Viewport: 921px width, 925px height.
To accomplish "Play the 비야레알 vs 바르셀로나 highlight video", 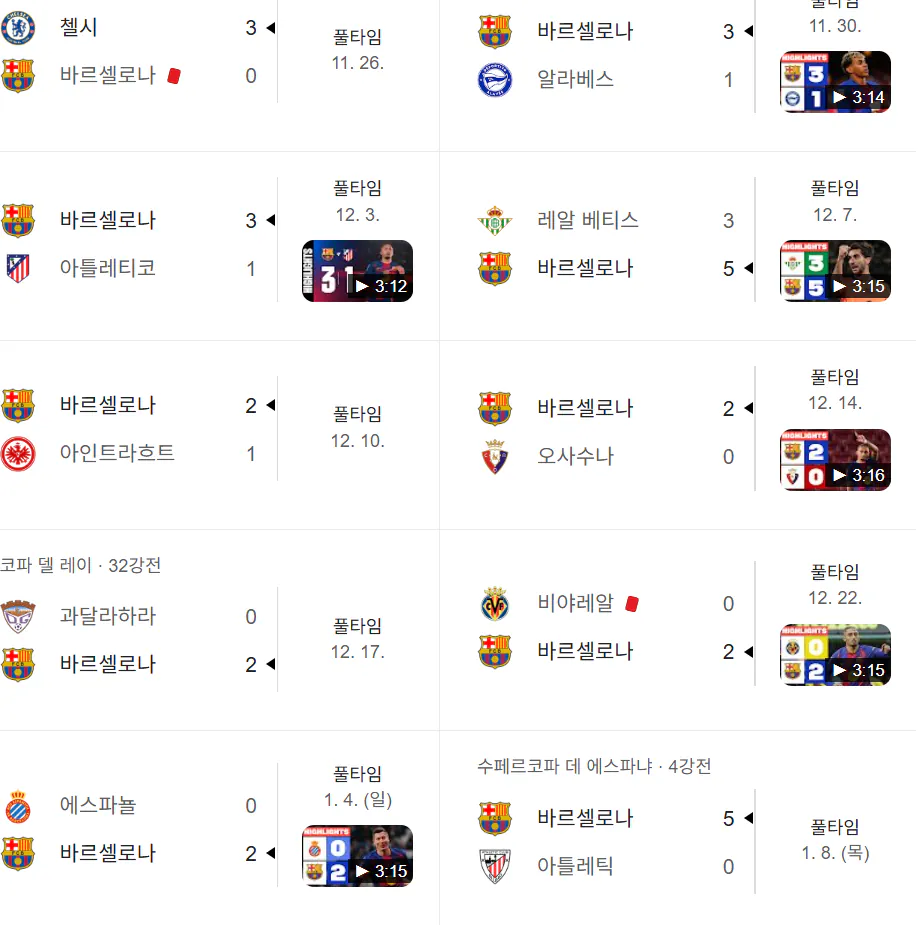I will [x=835, y=655].
